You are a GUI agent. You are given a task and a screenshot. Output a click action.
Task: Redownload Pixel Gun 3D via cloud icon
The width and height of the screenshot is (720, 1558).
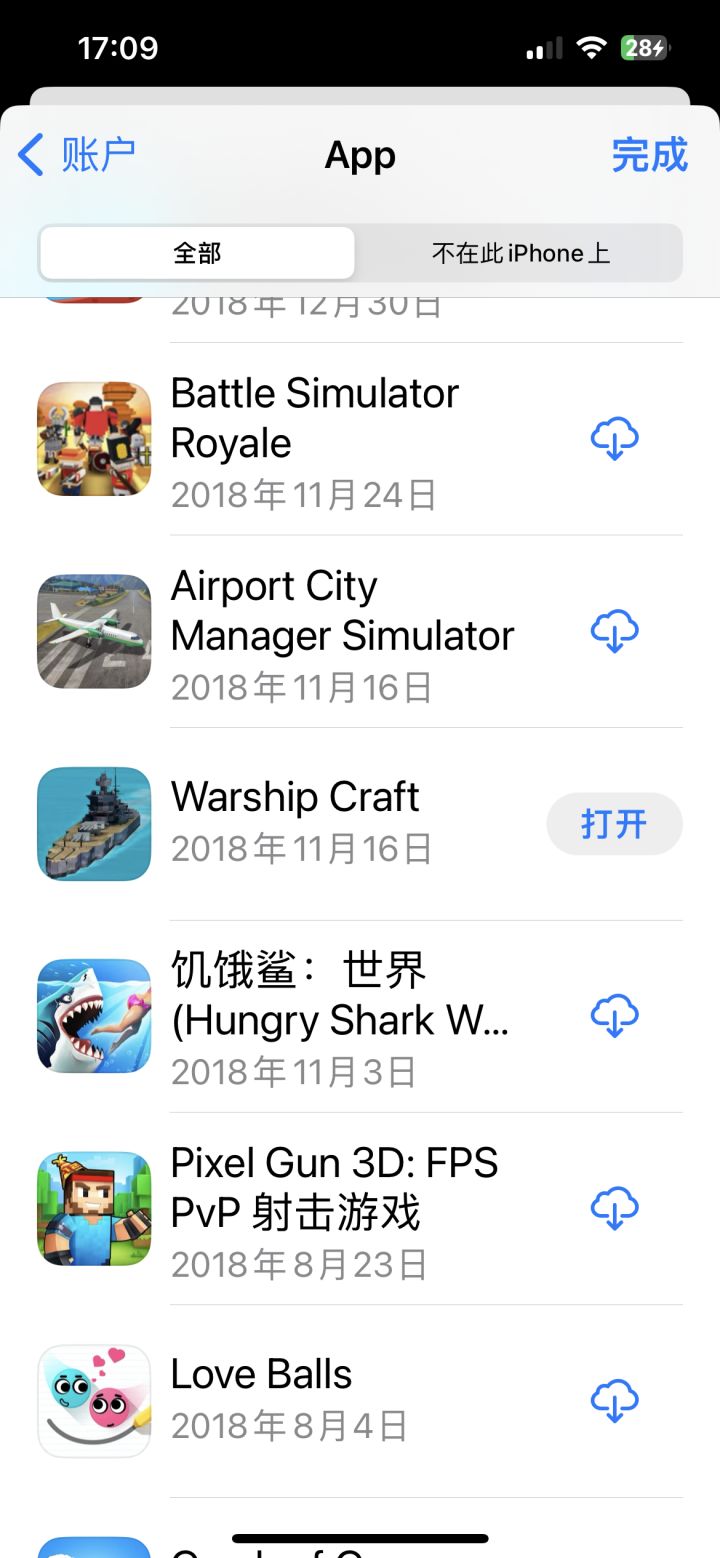pos(614,1208)
